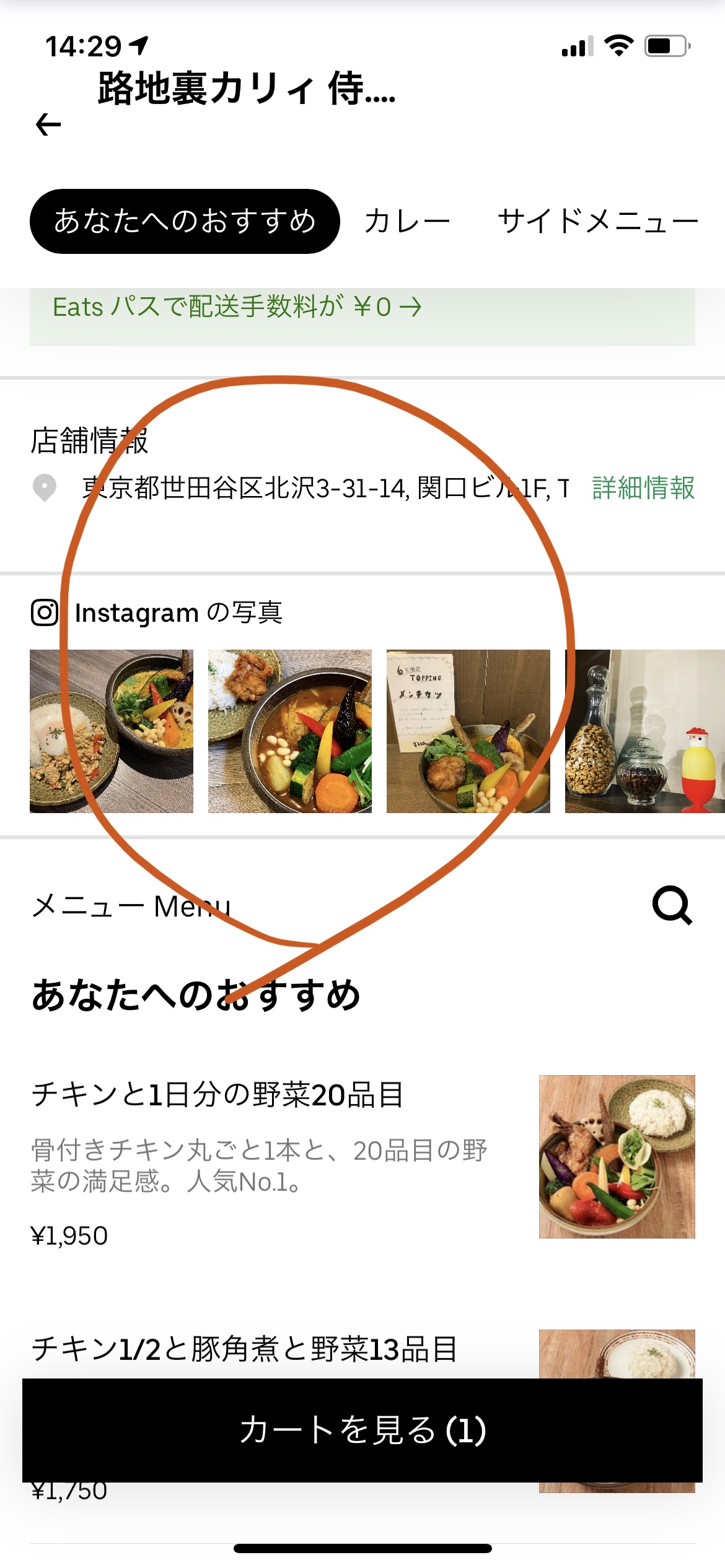Image resolution: width=725 pixels, height=1568 pixels.
Task: Search the menu with the magnifier icon
Action: point(672,906)
